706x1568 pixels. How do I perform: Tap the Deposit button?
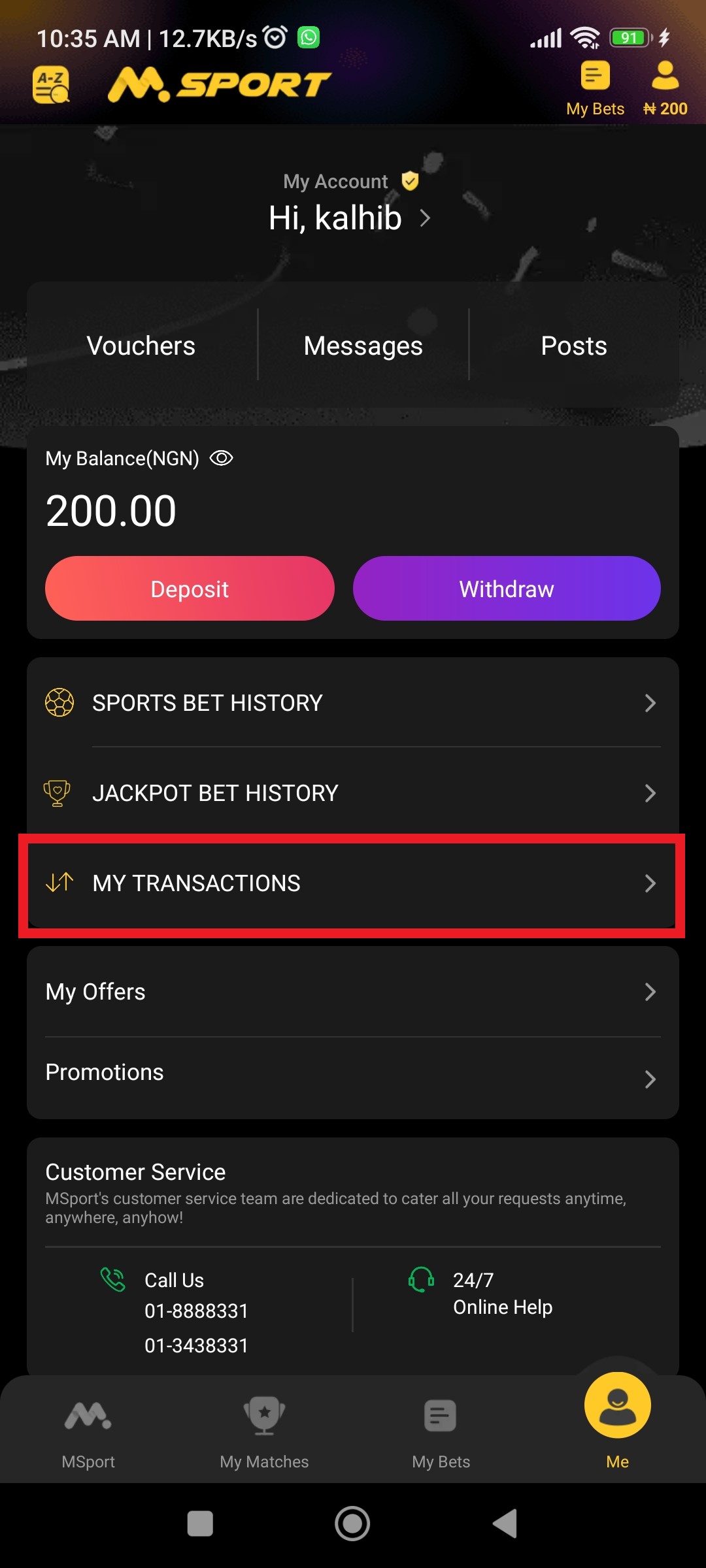tap(190, 589)
